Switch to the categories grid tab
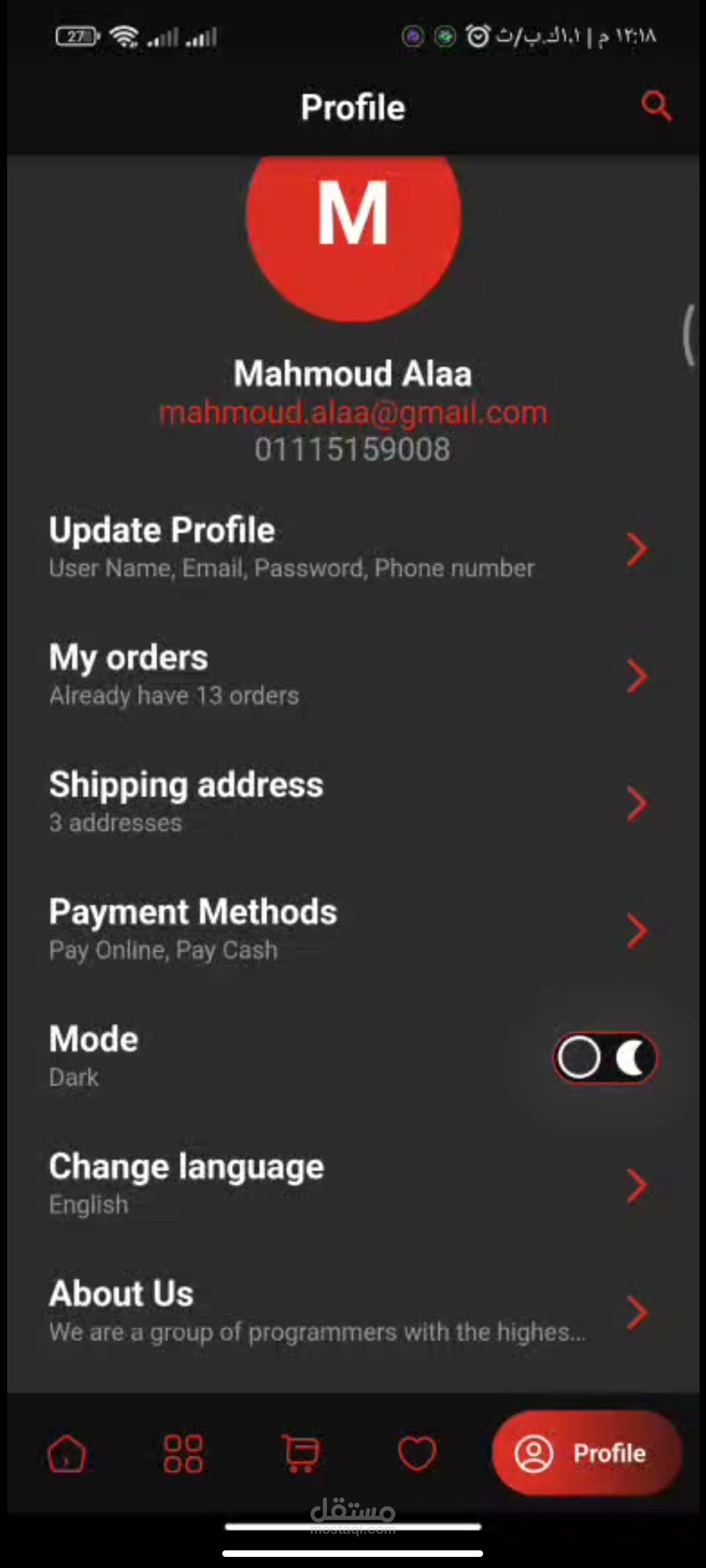The height and width of the screenshot is (1568, 706). [x=183, y=1454]
